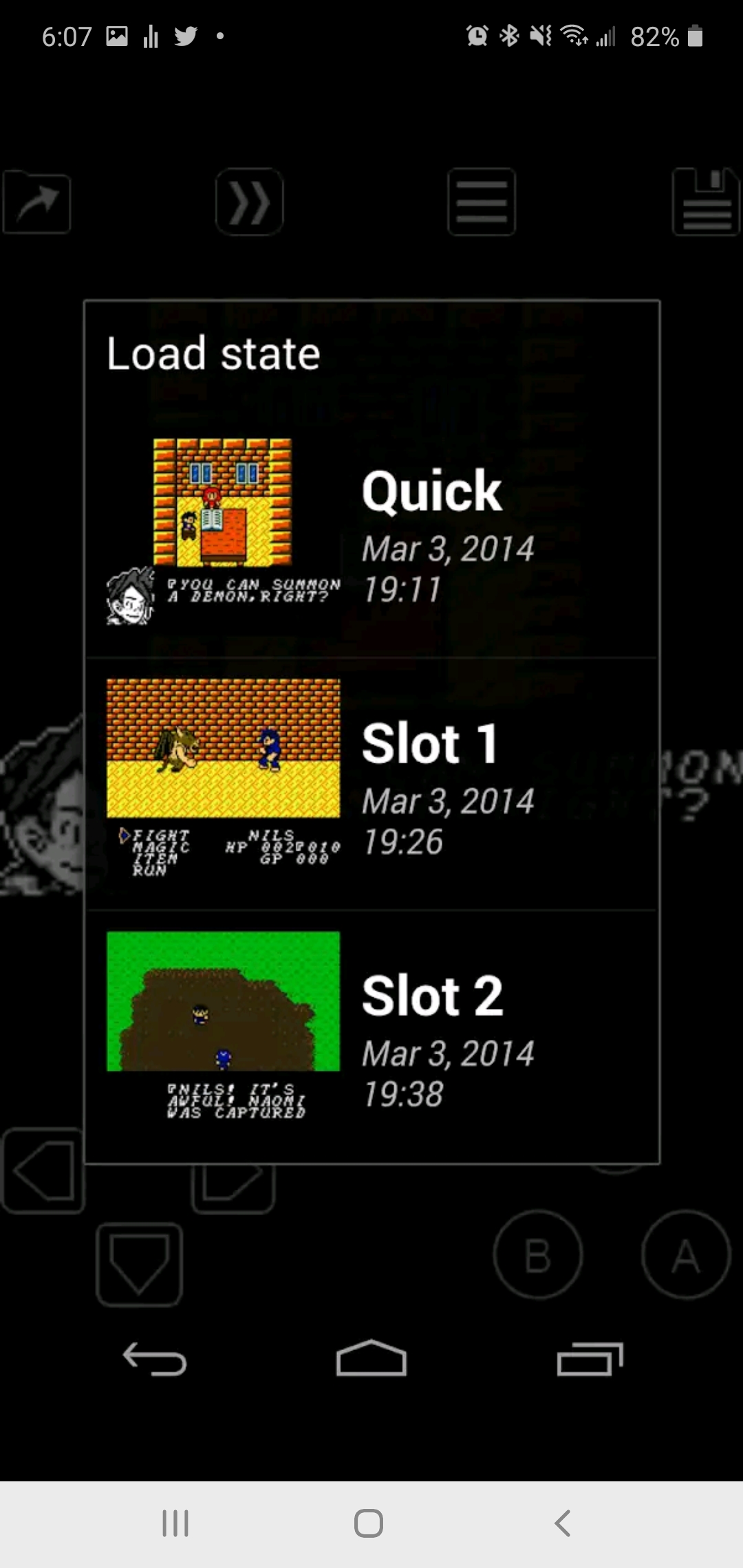This screenshot has height=1568, width=743.
Task: Go back using the system back button
Action: (563, 1523)
